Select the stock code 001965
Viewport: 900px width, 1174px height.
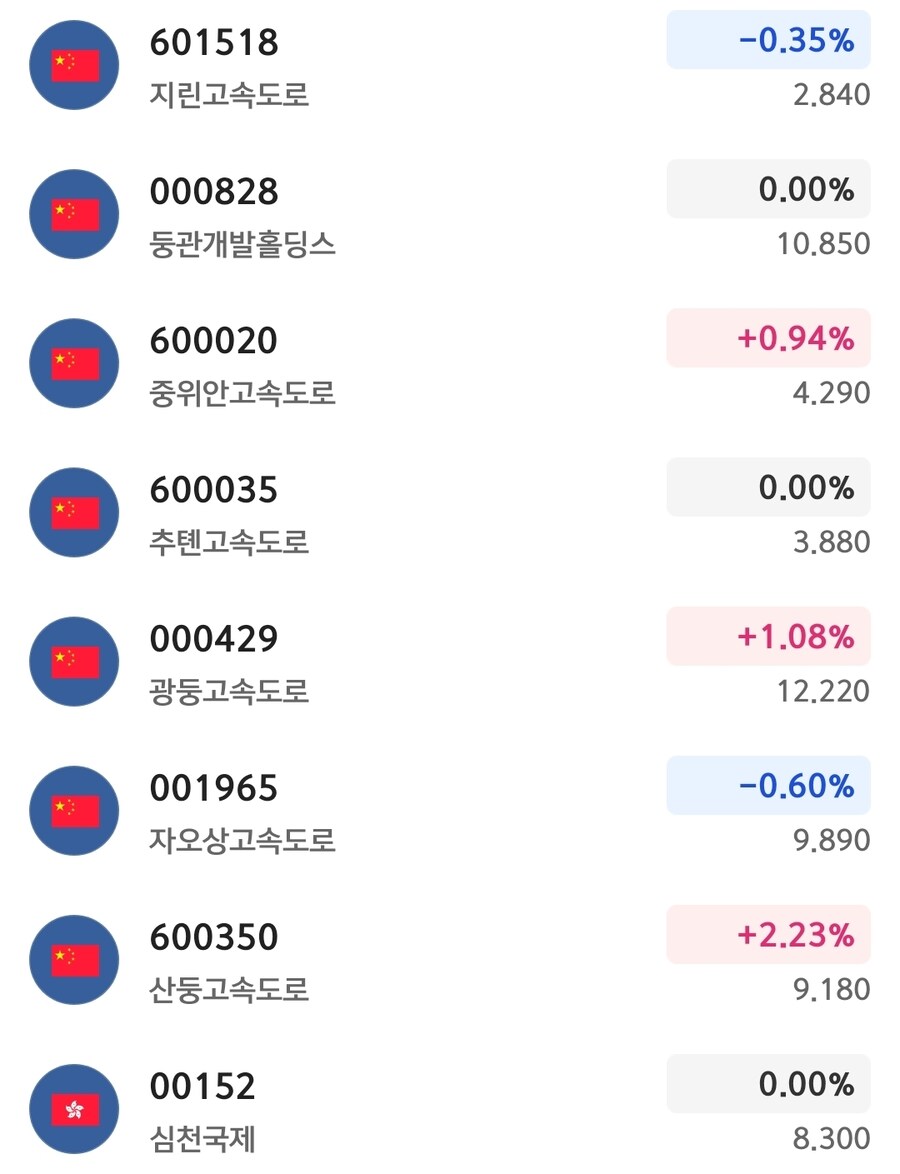coord(213,787)
